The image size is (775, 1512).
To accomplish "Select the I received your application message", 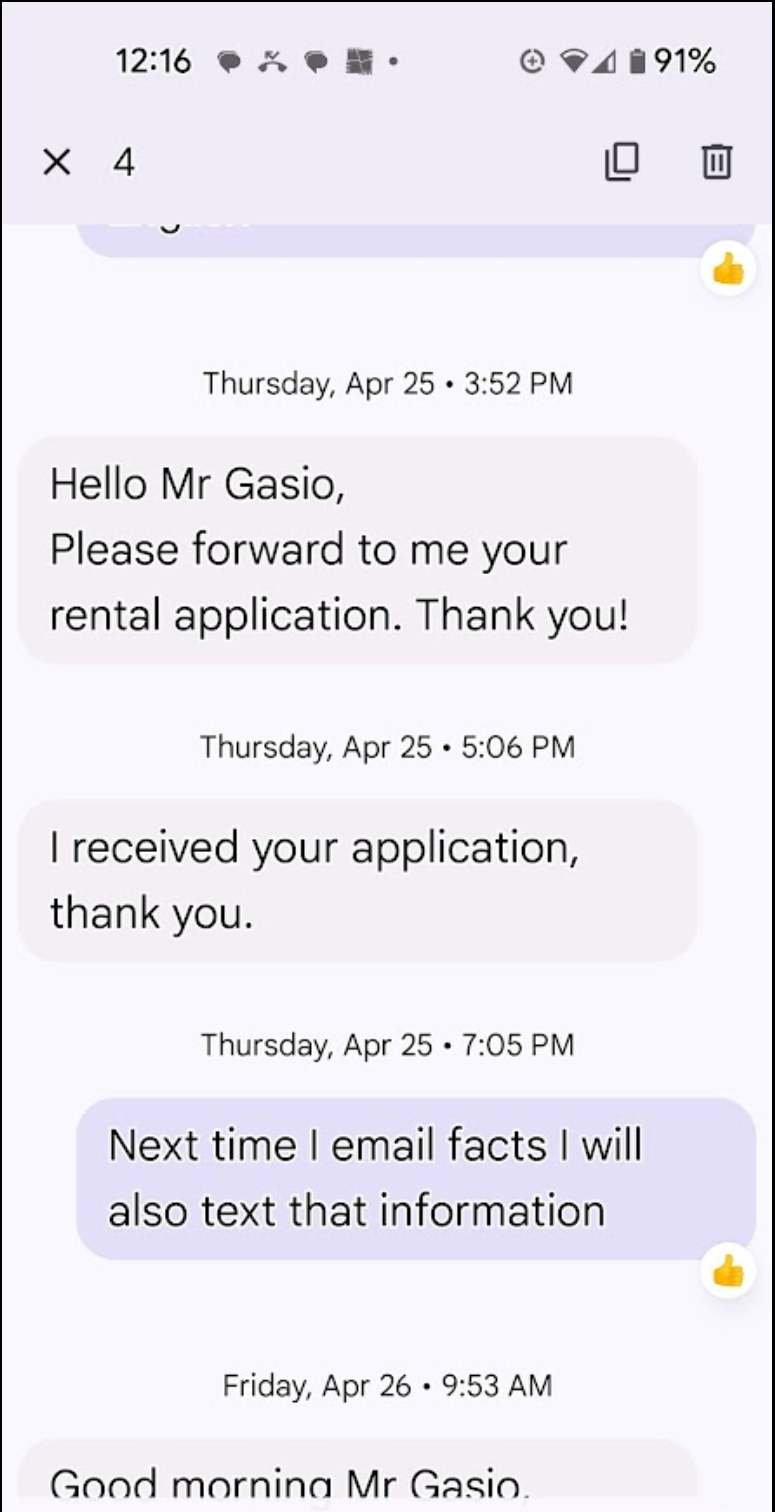I will [x=356, y=880].
